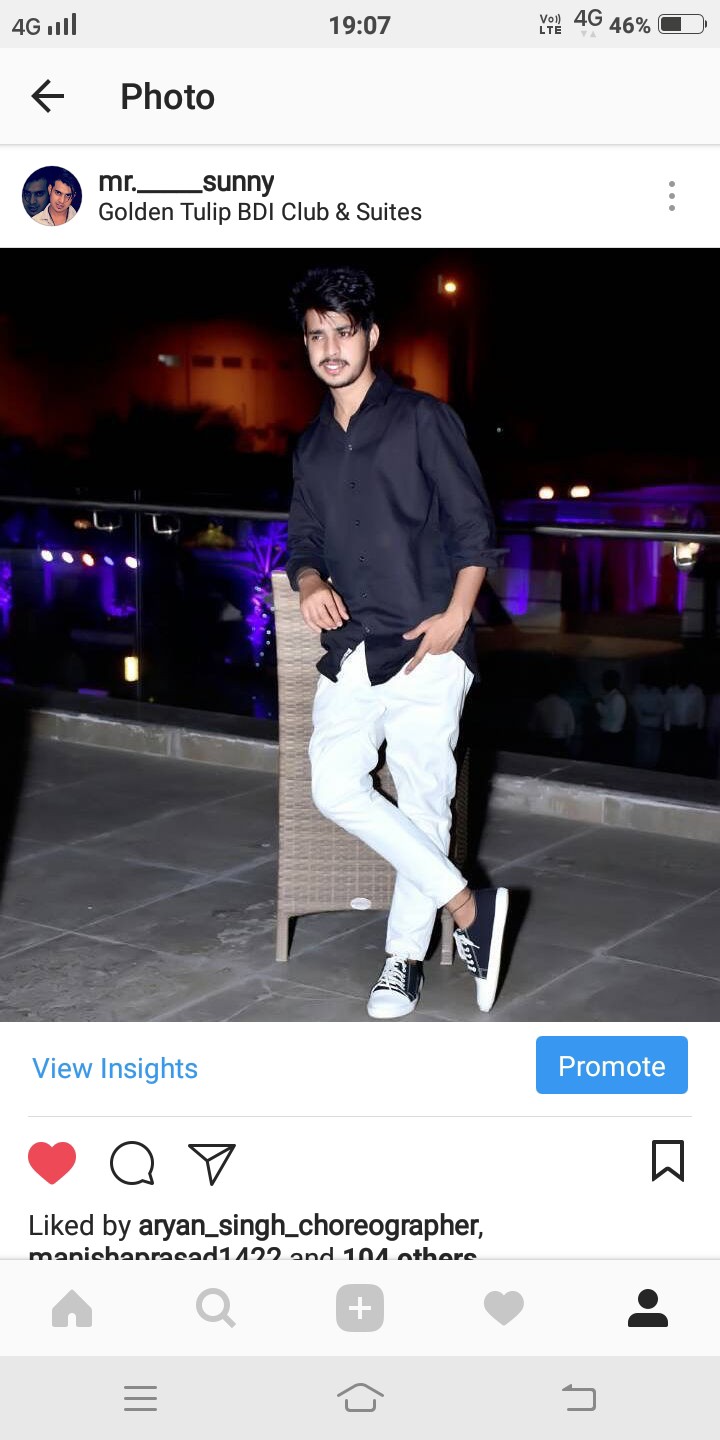View Insights for this post
This screenshot has height=1440, width=720.
(x=115, y=1068)
